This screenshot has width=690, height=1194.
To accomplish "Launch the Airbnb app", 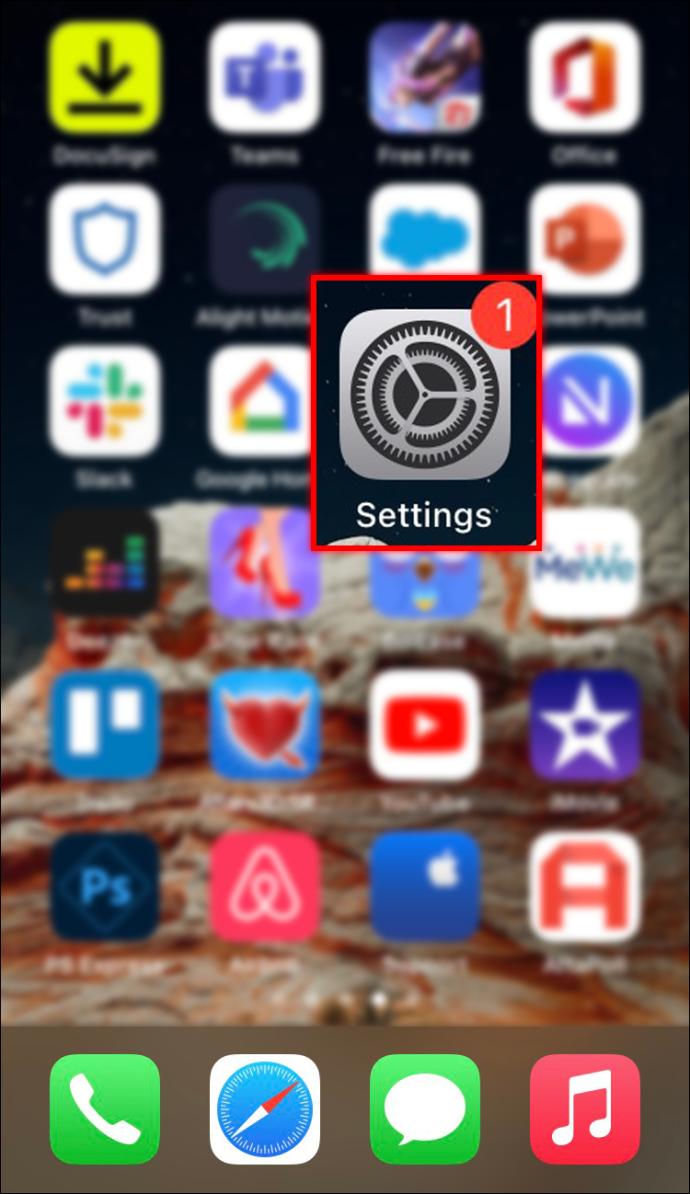I will pos(264,887).
